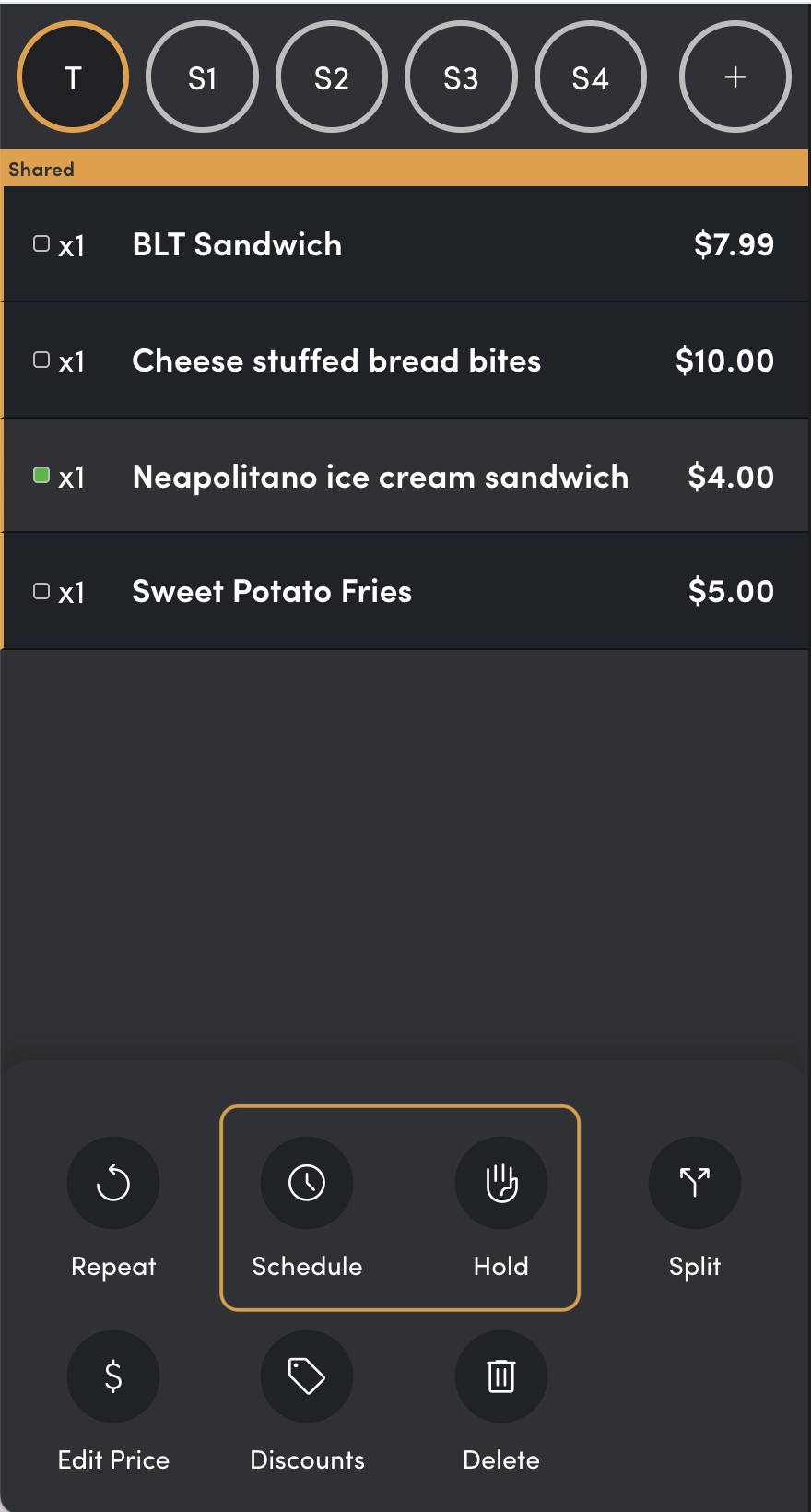Check the Sweet Potato Fries checkbox
This screenshot has width=811, height=1512.
[x=41, y=591]
